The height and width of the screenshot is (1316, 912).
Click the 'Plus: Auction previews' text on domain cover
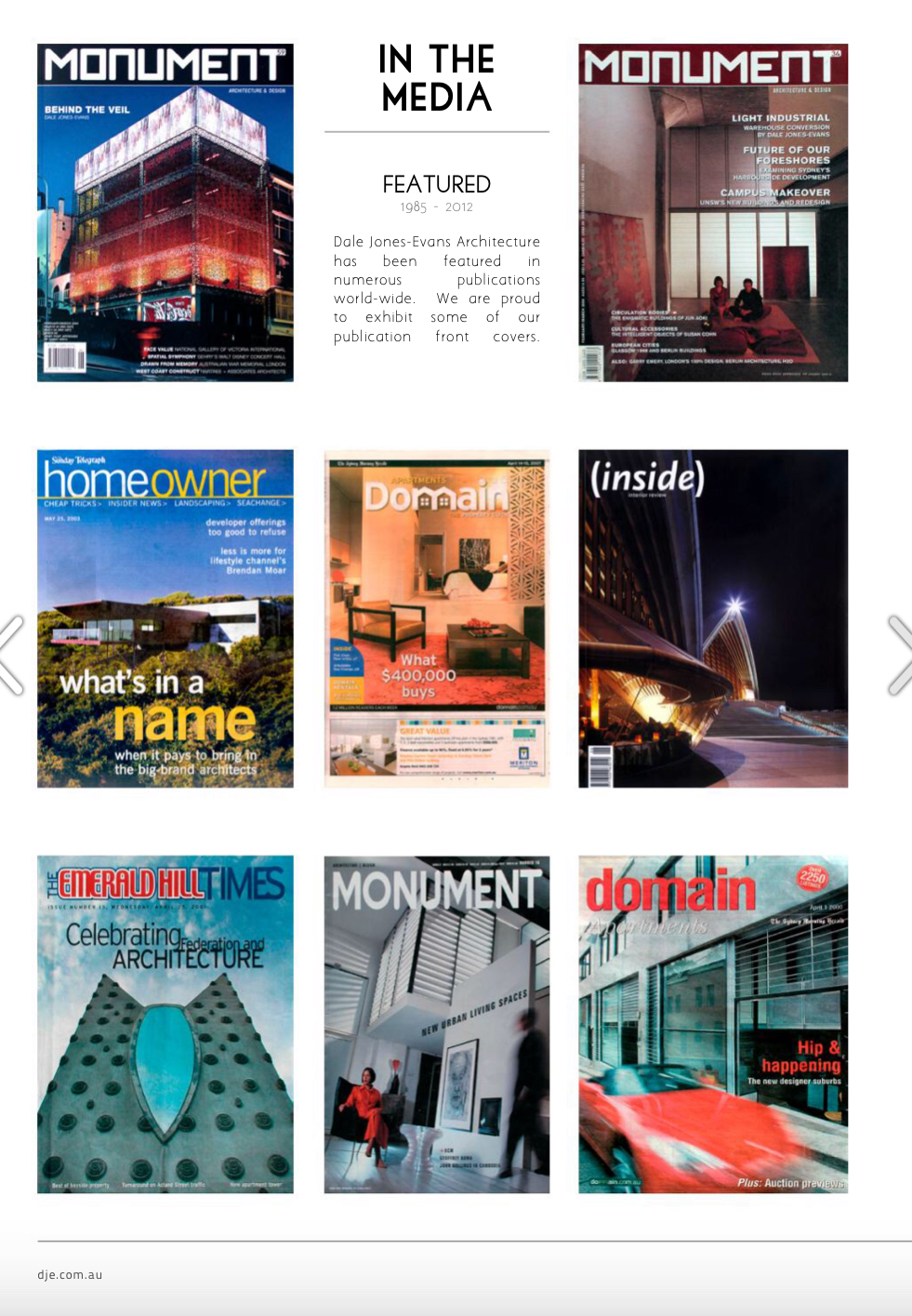[787, 1184]
